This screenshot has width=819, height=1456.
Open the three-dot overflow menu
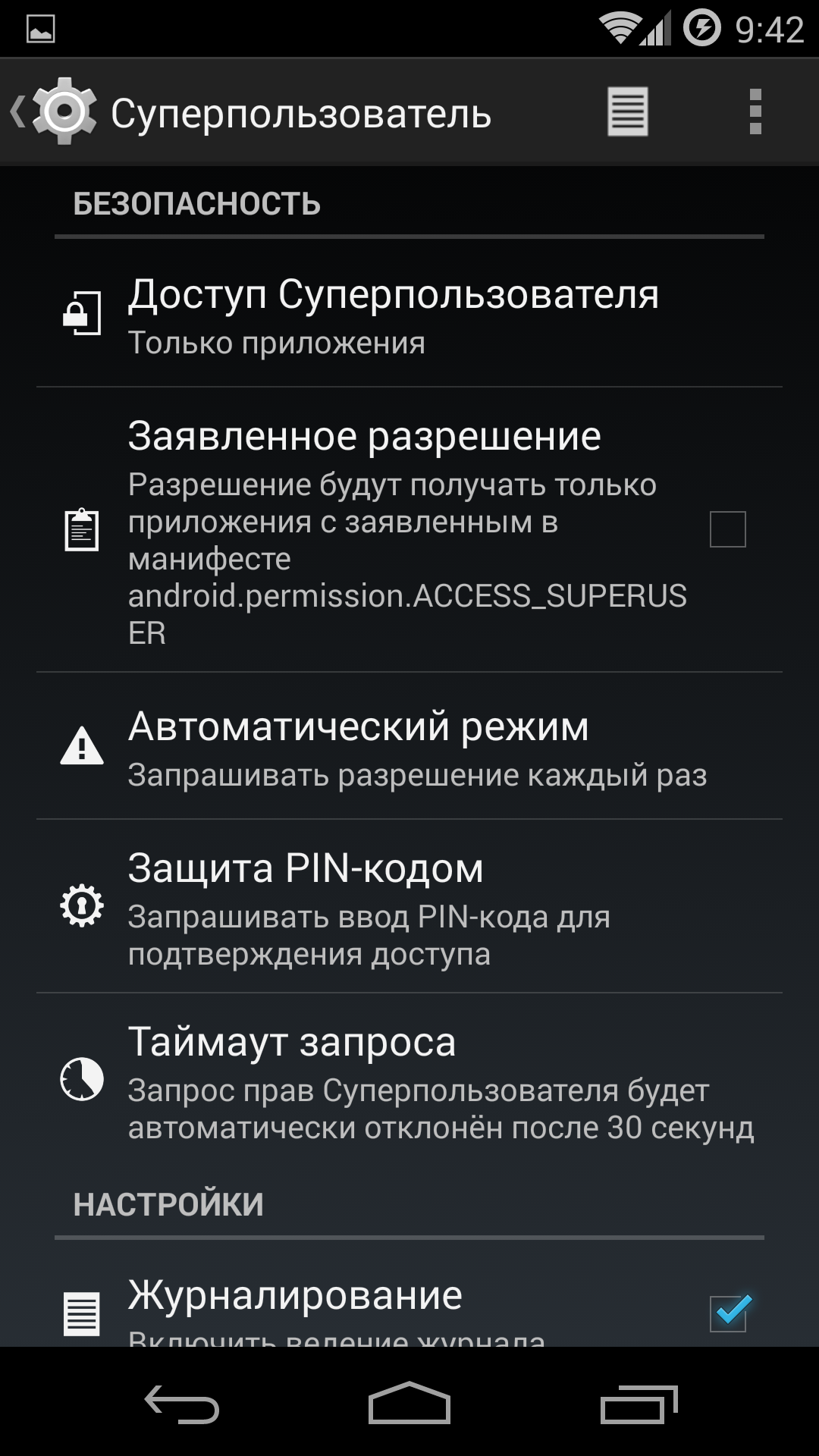point(755,112)
